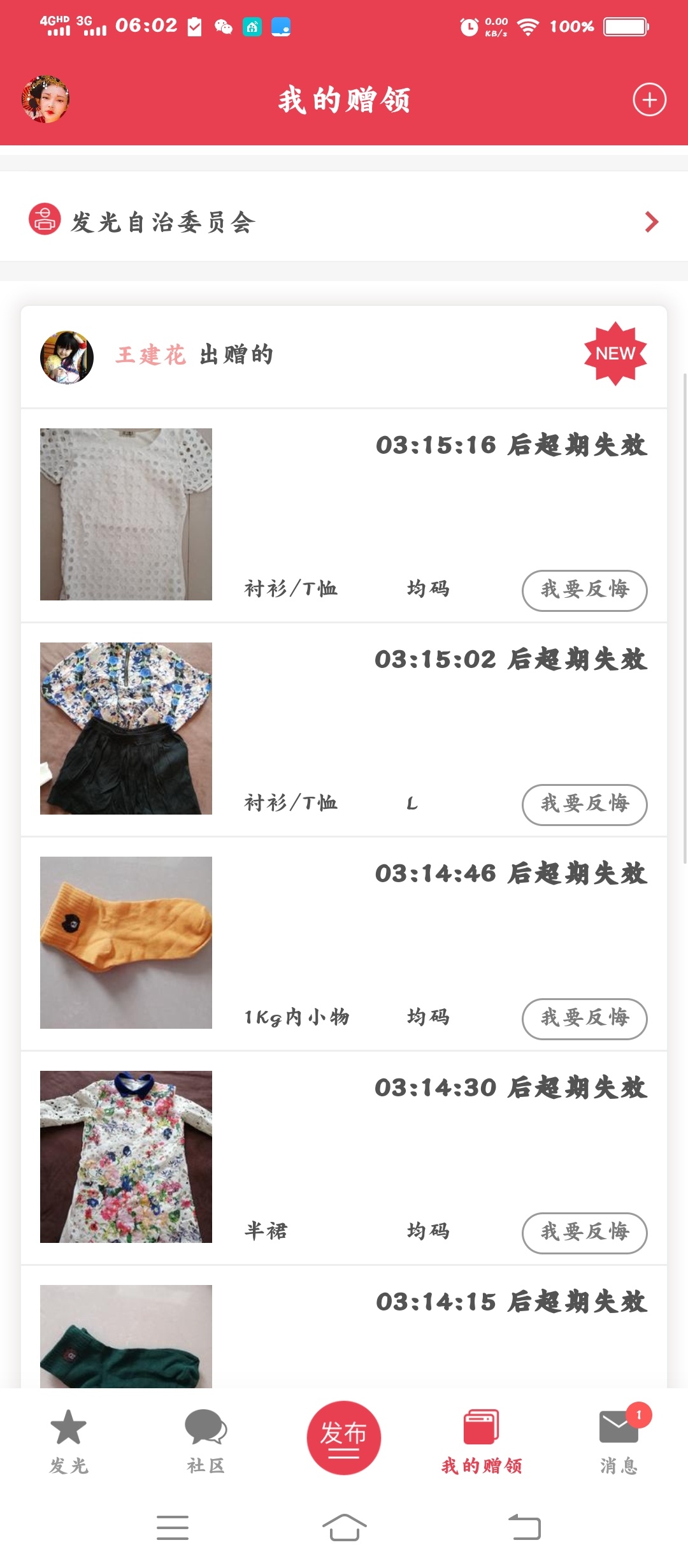
Task: Go back with the system back button
Action: click(524, 1527)
